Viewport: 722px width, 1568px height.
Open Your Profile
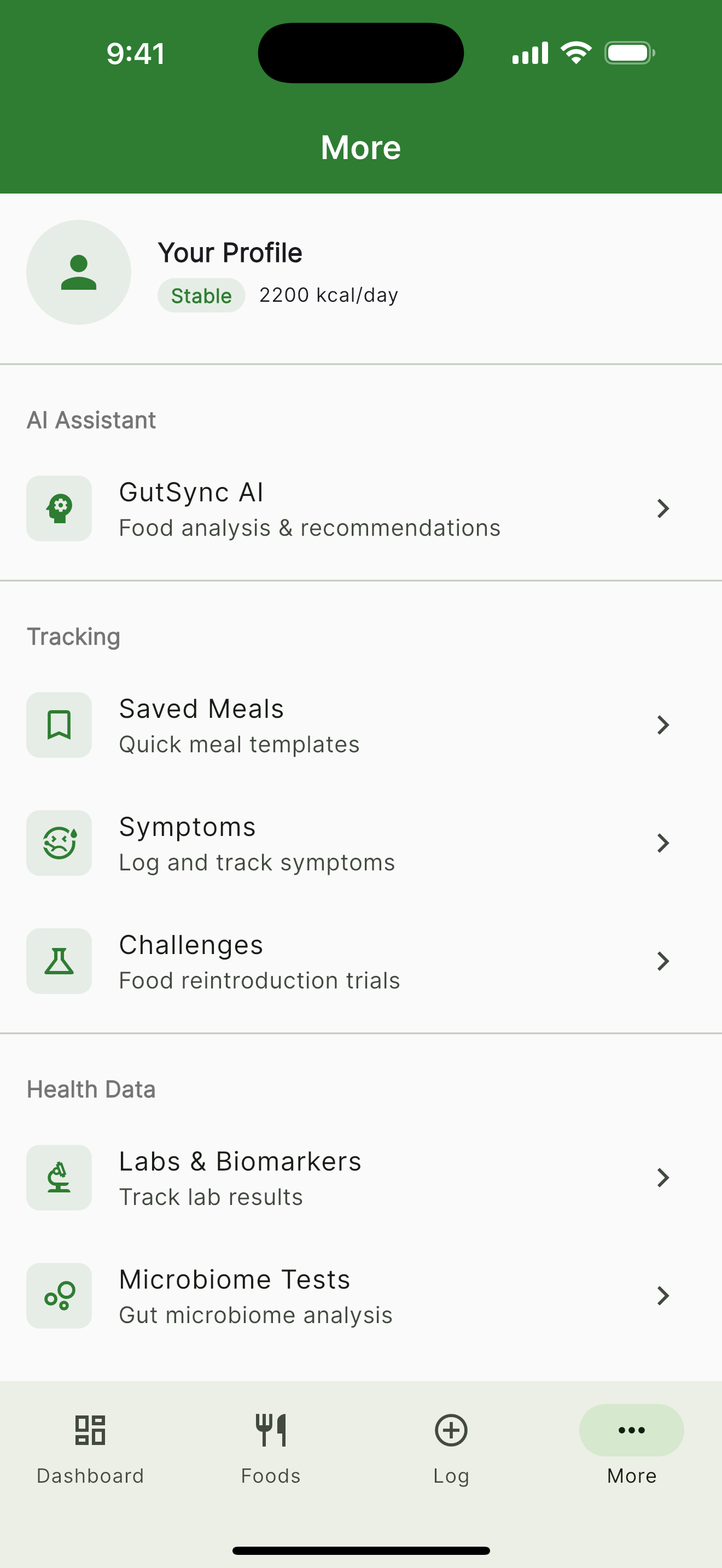coord(230,253)
